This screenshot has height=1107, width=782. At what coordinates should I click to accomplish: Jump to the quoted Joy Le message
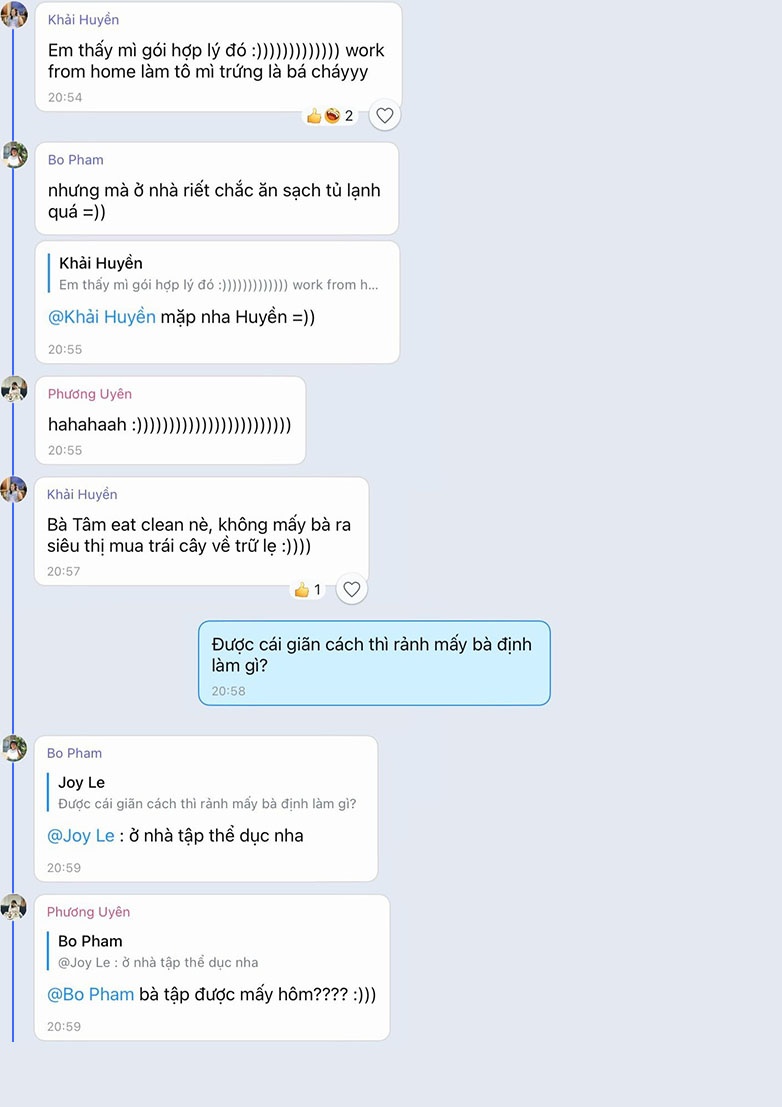[207, 793]
